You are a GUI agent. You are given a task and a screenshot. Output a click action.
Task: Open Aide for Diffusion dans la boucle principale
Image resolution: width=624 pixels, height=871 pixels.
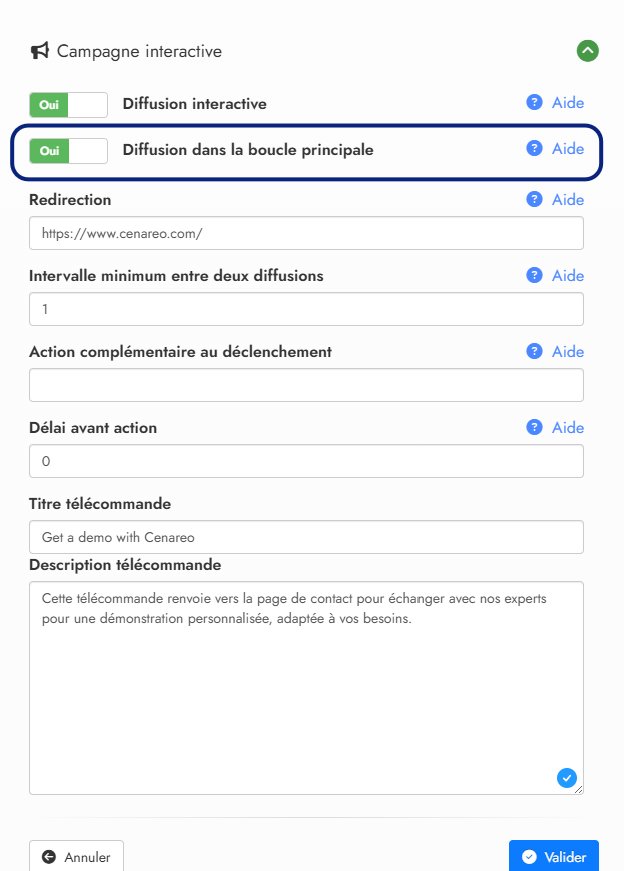[556, 149]
